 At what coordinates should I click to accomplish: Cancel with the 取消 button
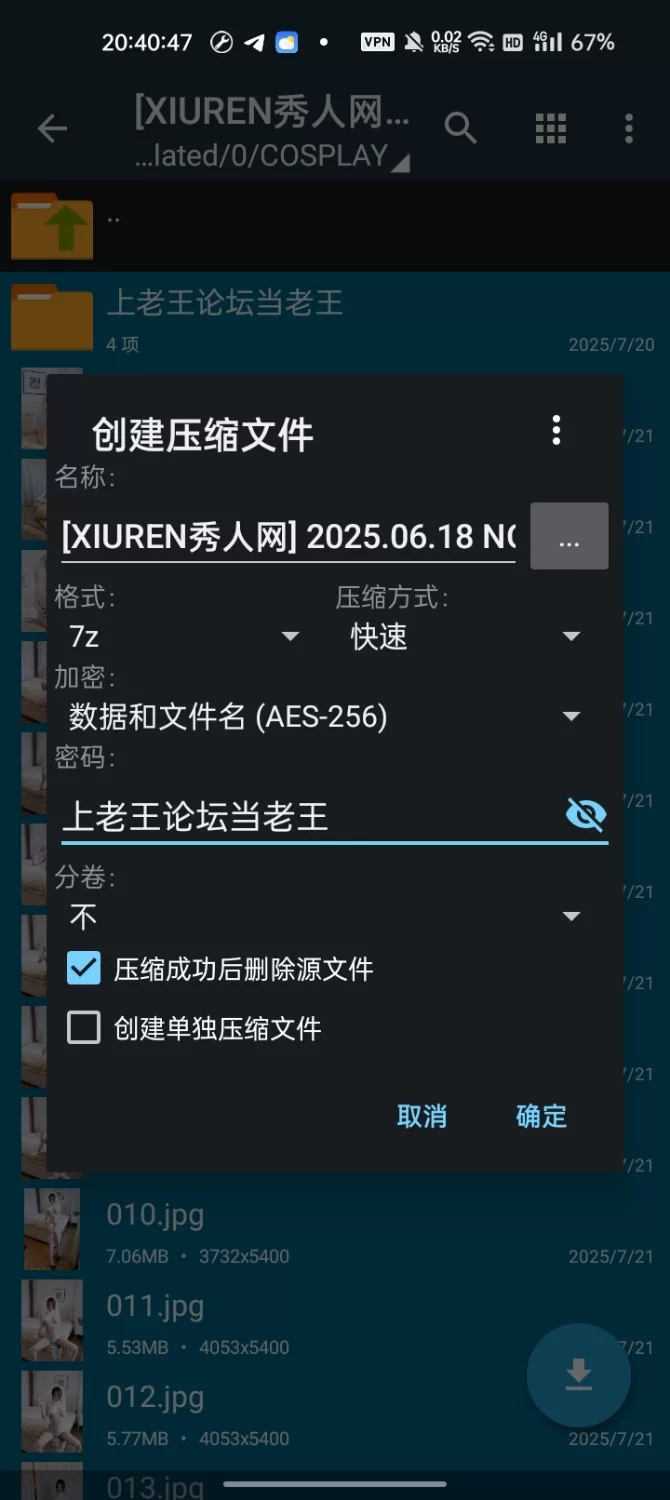point(422,1116)
